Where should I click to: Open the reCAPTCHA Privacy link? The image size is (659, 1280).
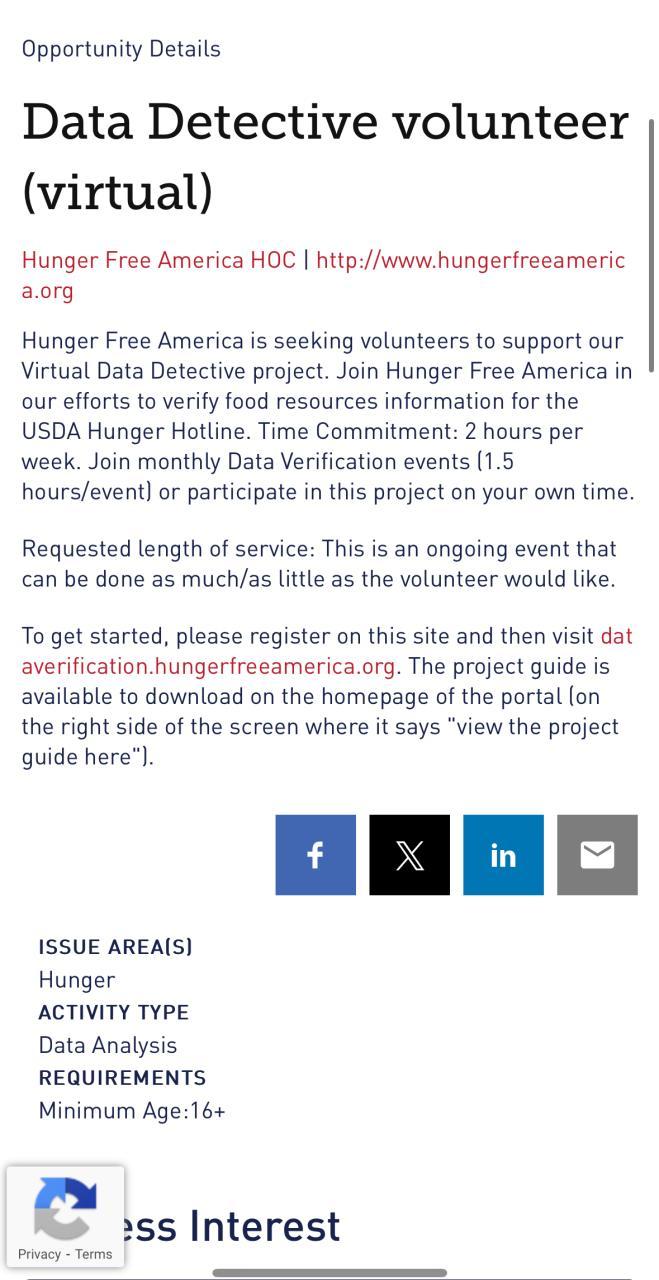[39, 1254]
